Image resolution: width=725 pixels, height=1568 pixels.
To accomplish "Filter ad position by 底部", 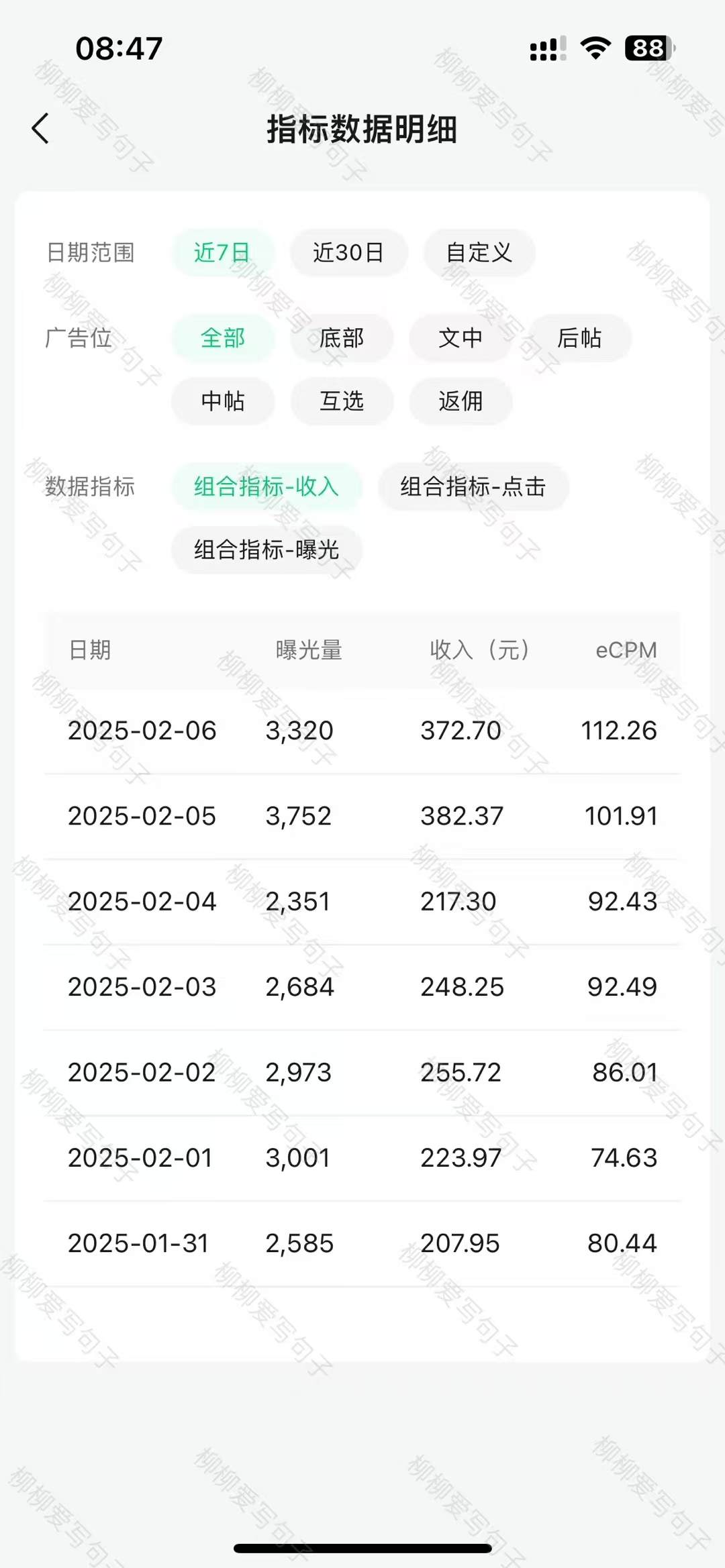I will tap(342, 338).
